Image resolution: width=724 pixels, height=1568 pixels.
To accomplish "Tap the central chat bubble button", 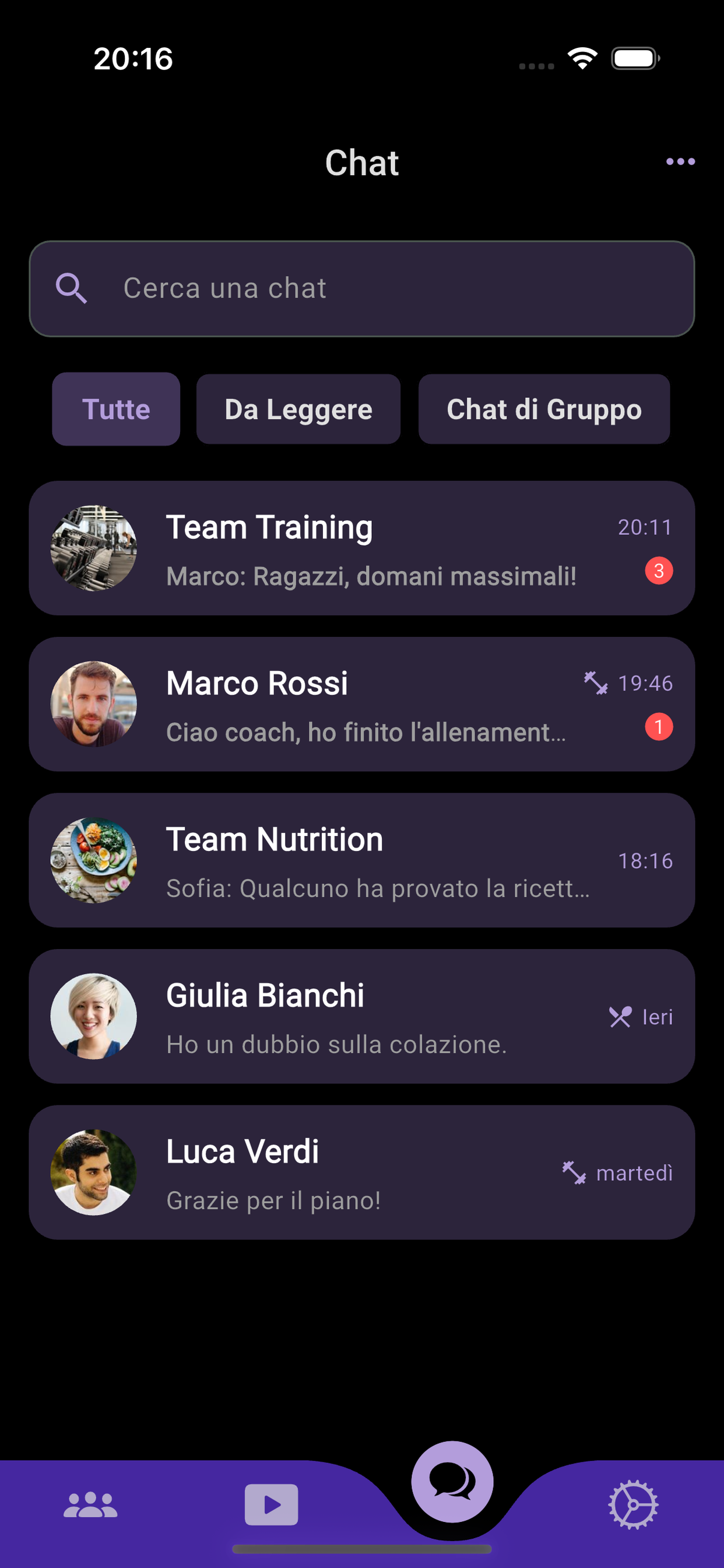I will (453, 1482).
